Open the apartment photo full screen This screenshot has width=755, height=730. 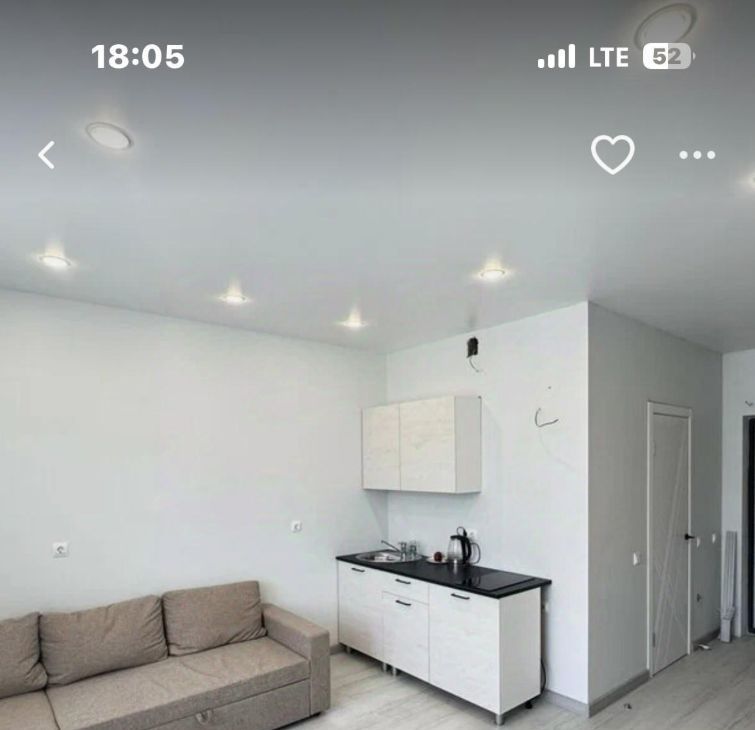377,450
